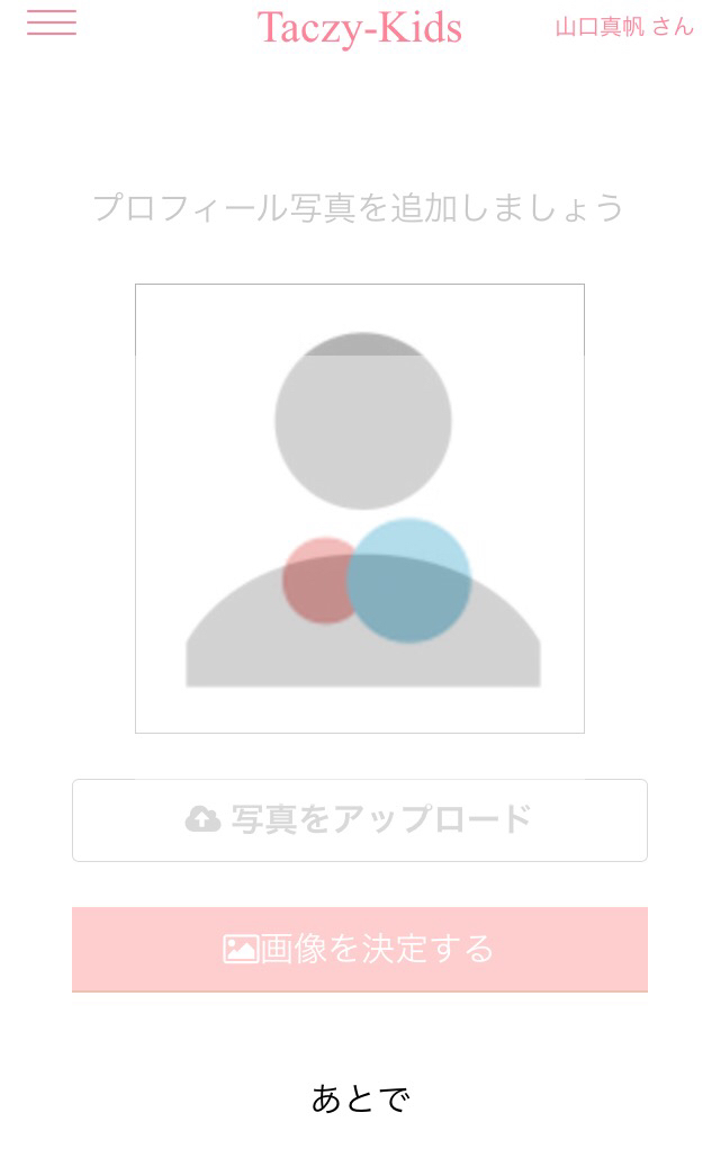Image resolution: width=720 pixels, height=1157 pixels.
Task: Tap the 写真をアップロード button
Action: (x=360, y=820)
